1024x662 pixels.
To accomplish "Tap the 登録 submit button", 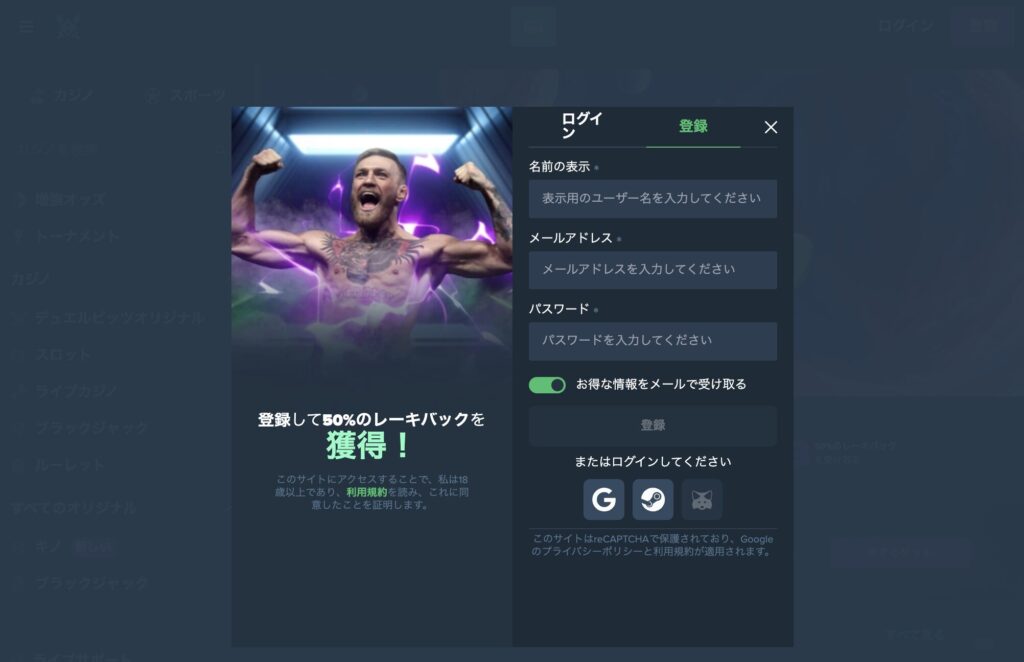I will [653, 426].
